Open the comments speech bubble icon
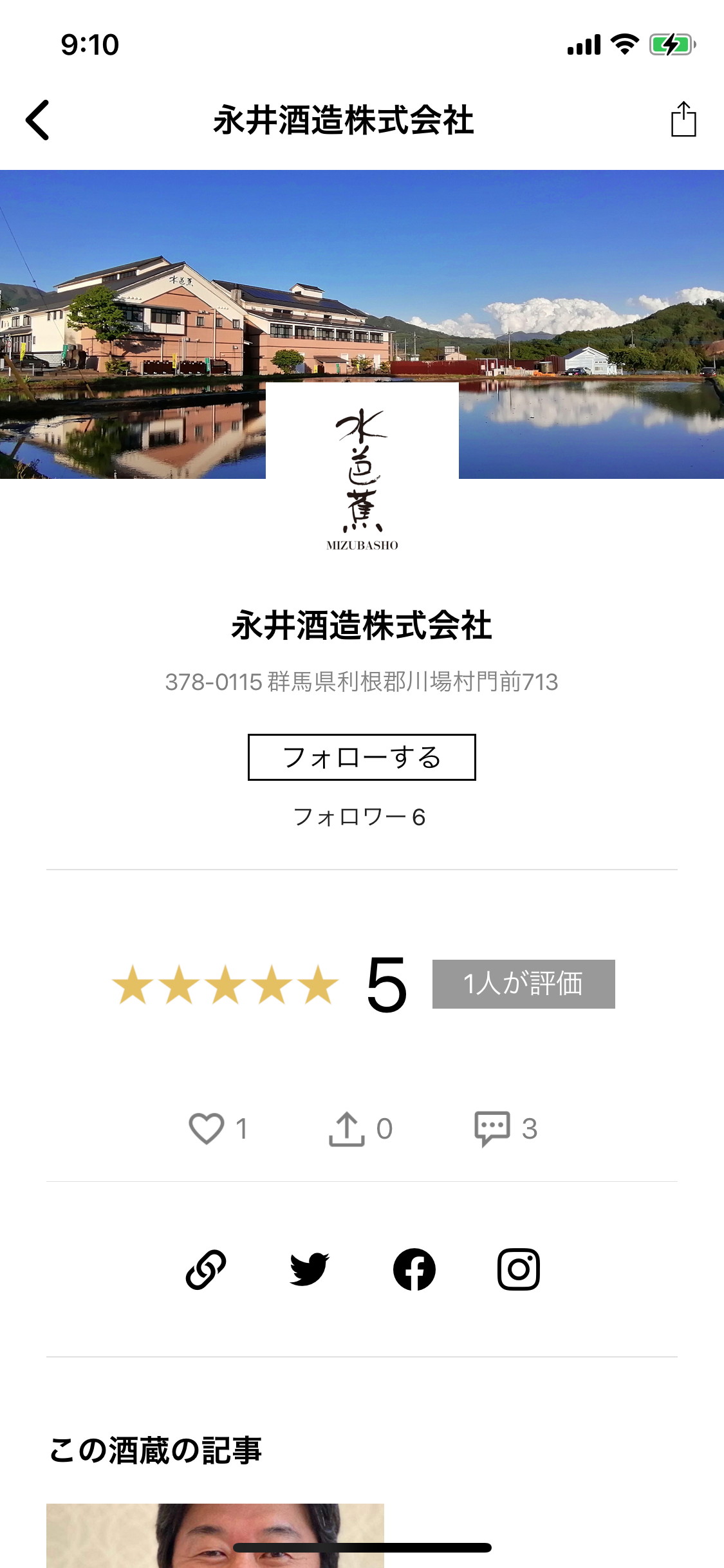This screenshot has width=724, height=1568. [x=492, y=1128]
